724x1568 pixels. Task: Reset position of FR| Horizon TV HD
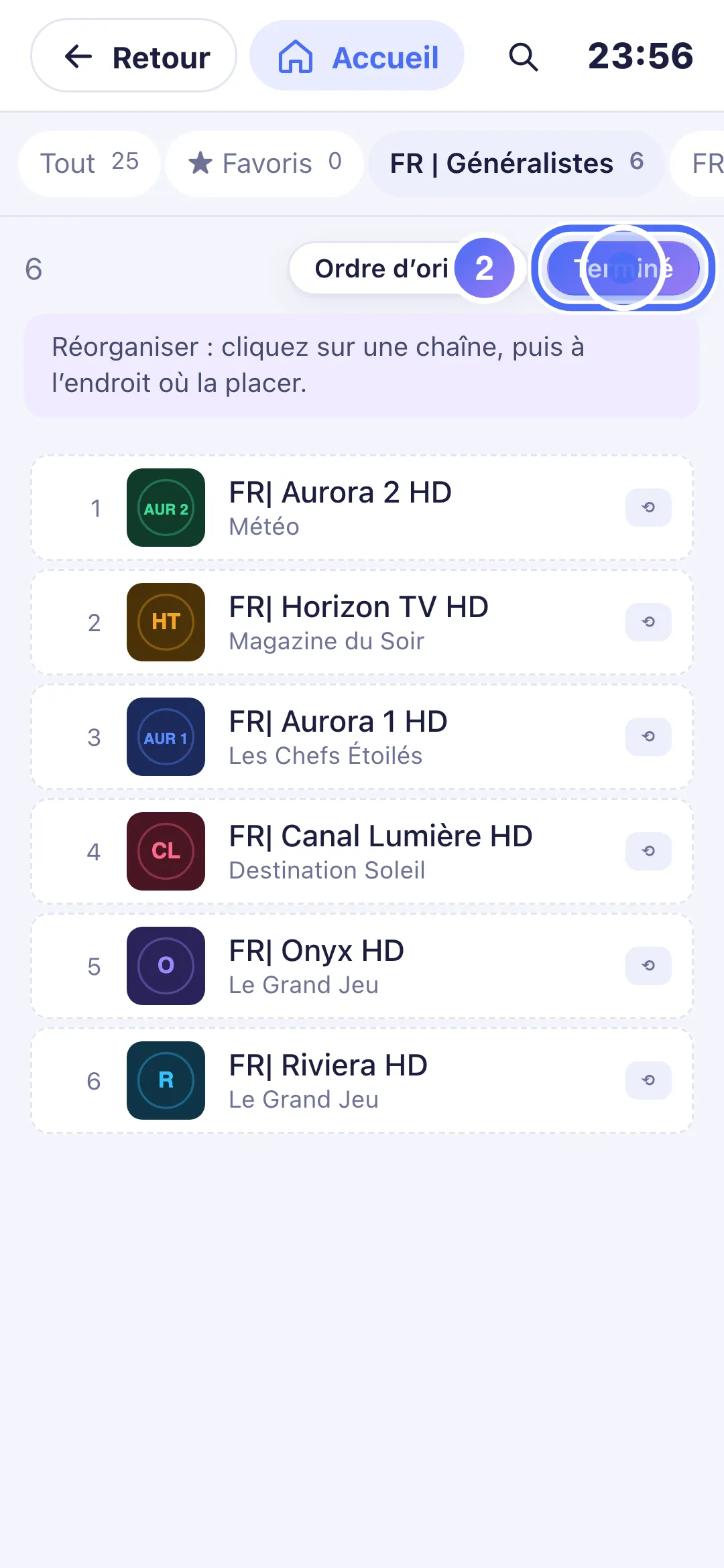[648, 622]
